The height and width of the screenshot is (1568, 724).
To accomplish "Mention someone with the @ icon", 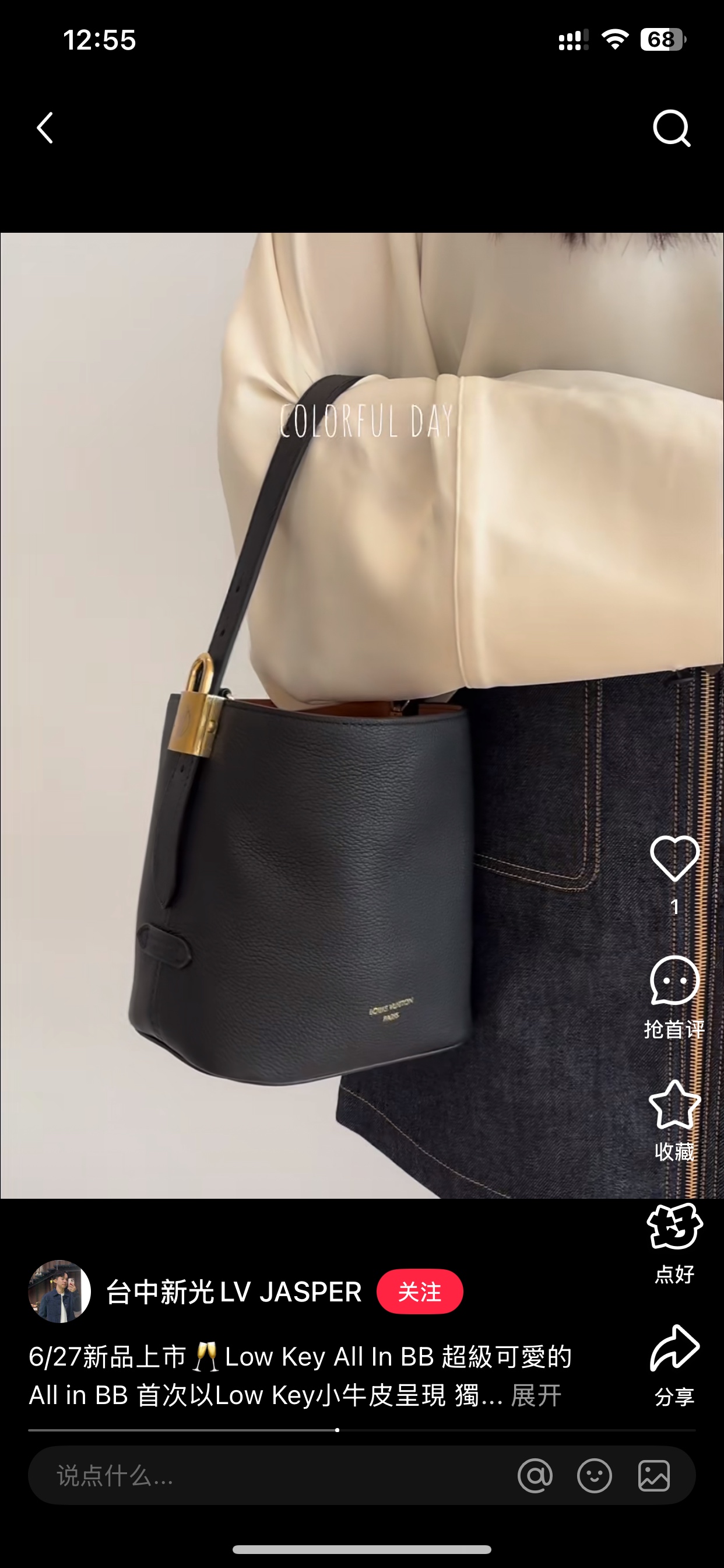I will pos(535,1476).
